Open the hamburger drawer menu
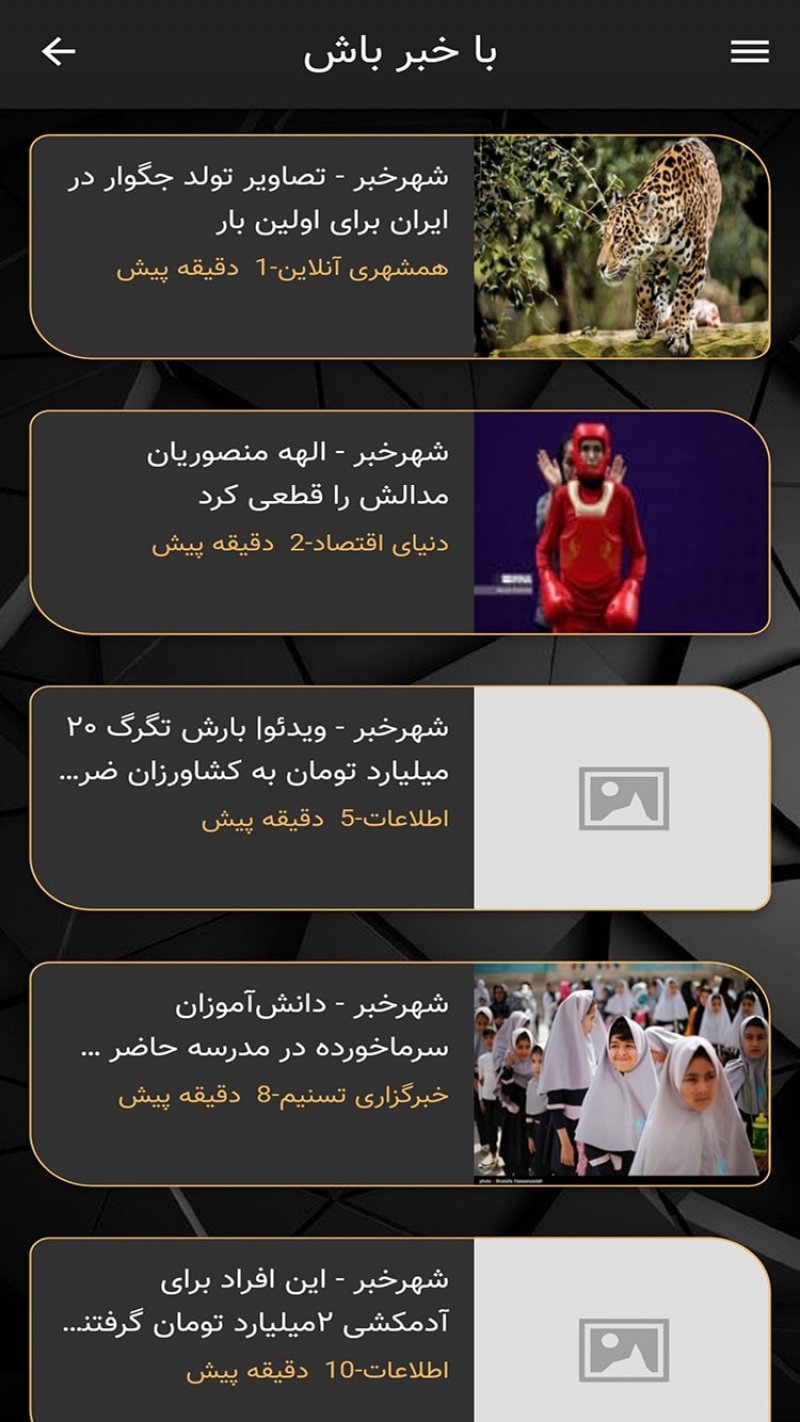 [x=749, y=52]
